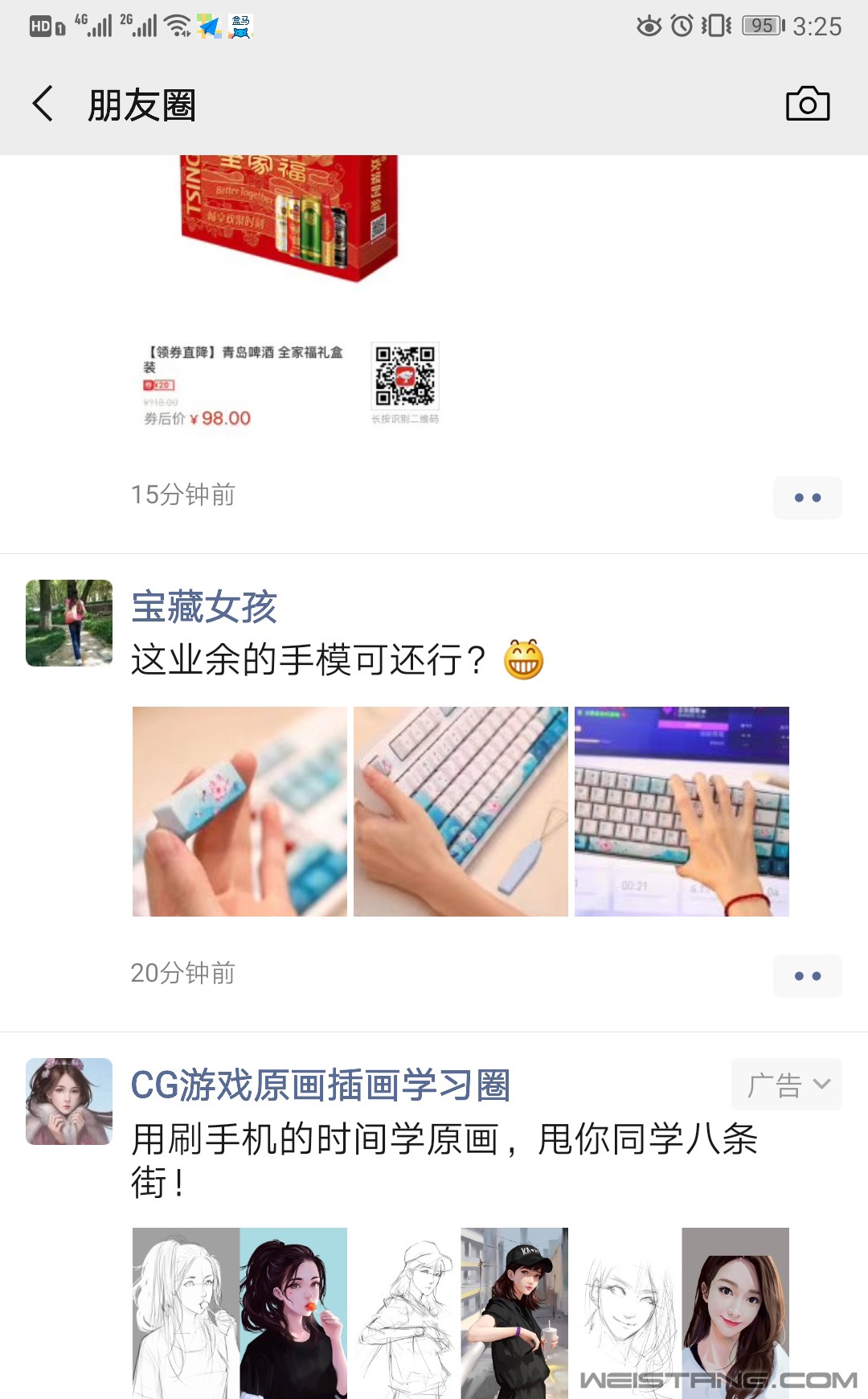View 宝藏女孩's first photo of hand holding keycap

point(240,811)
